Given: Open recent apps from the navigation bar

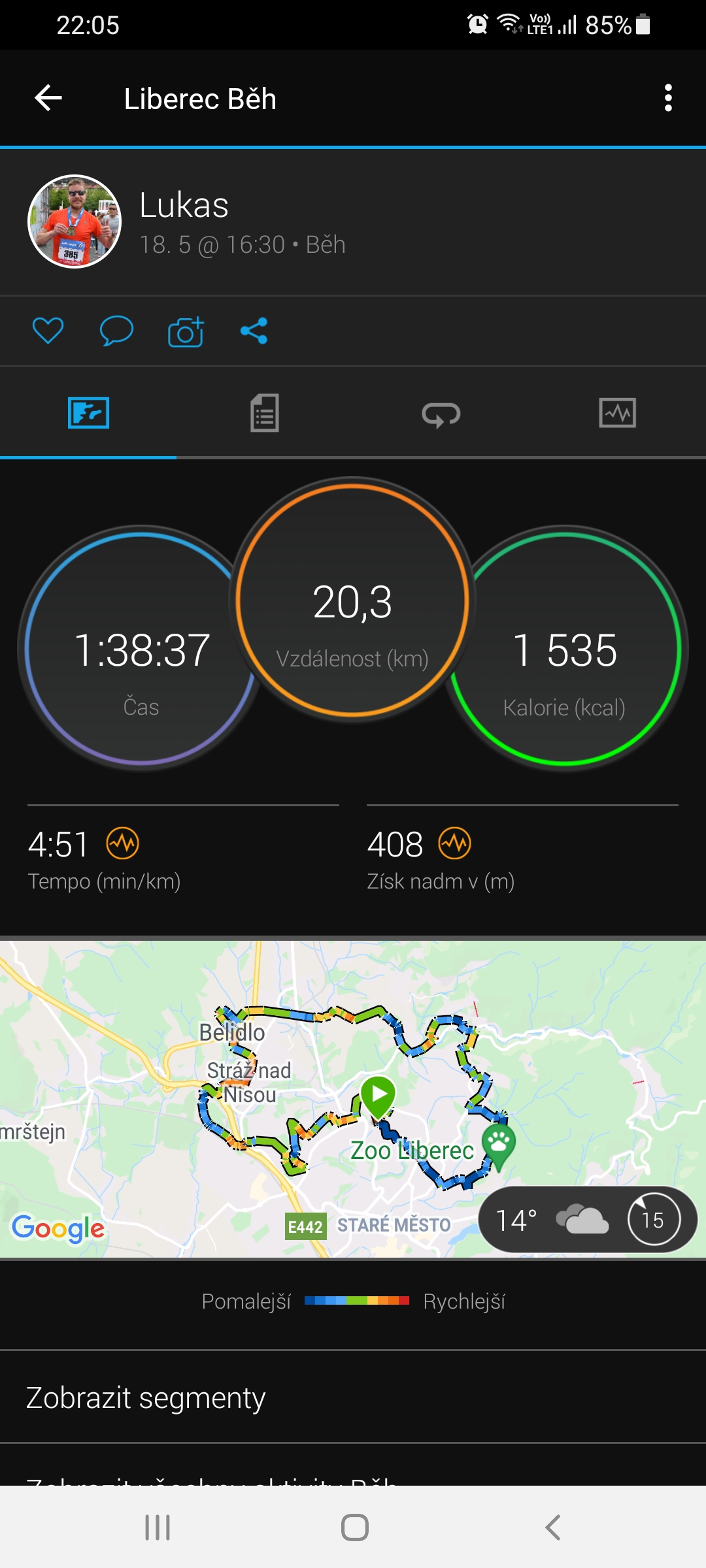Looking at the screenshot, I should pyautogui.click(x=158, y=1527).
